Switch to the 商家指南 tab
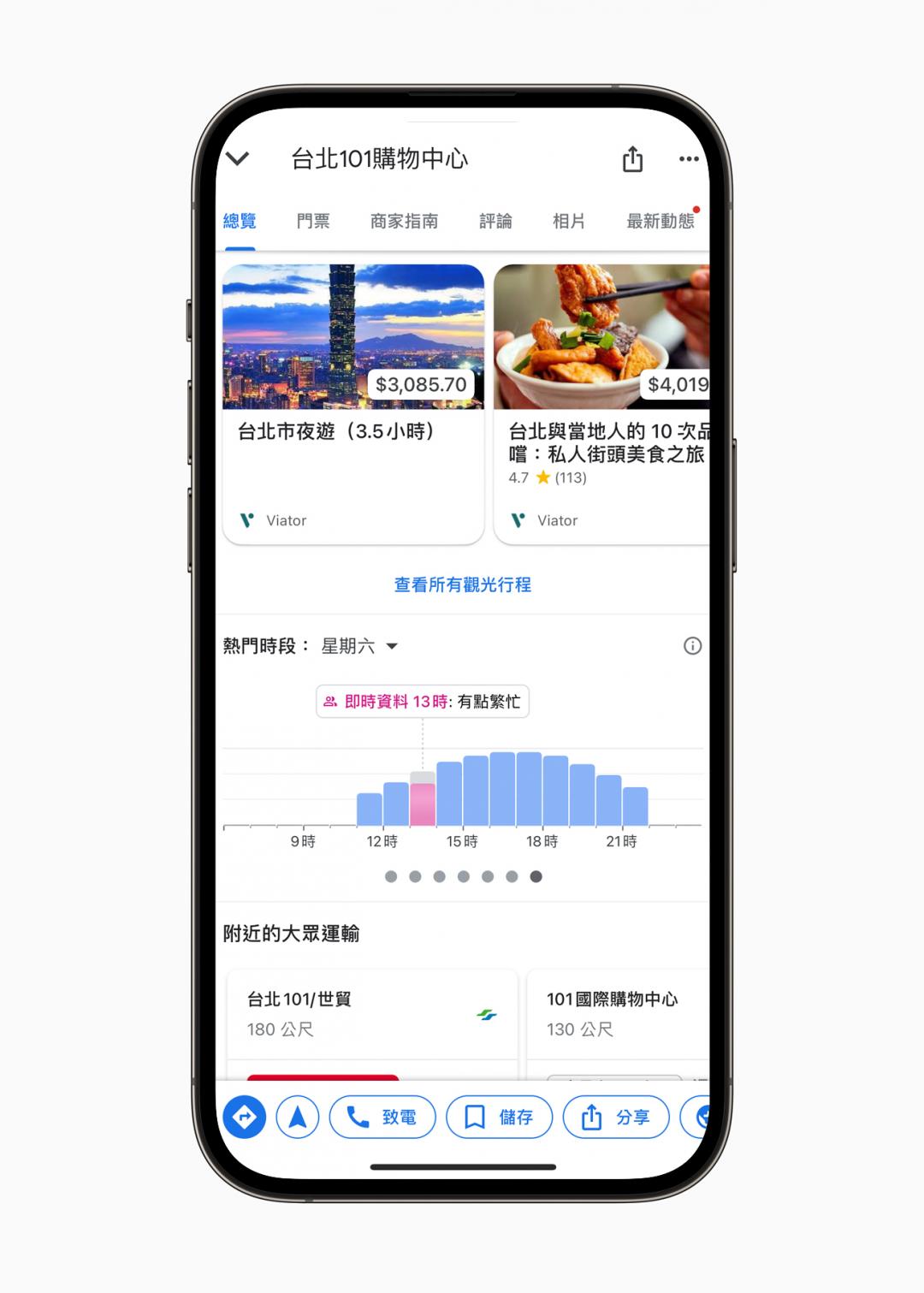This screenshot has height=1293, width=924. click(404, 222)
